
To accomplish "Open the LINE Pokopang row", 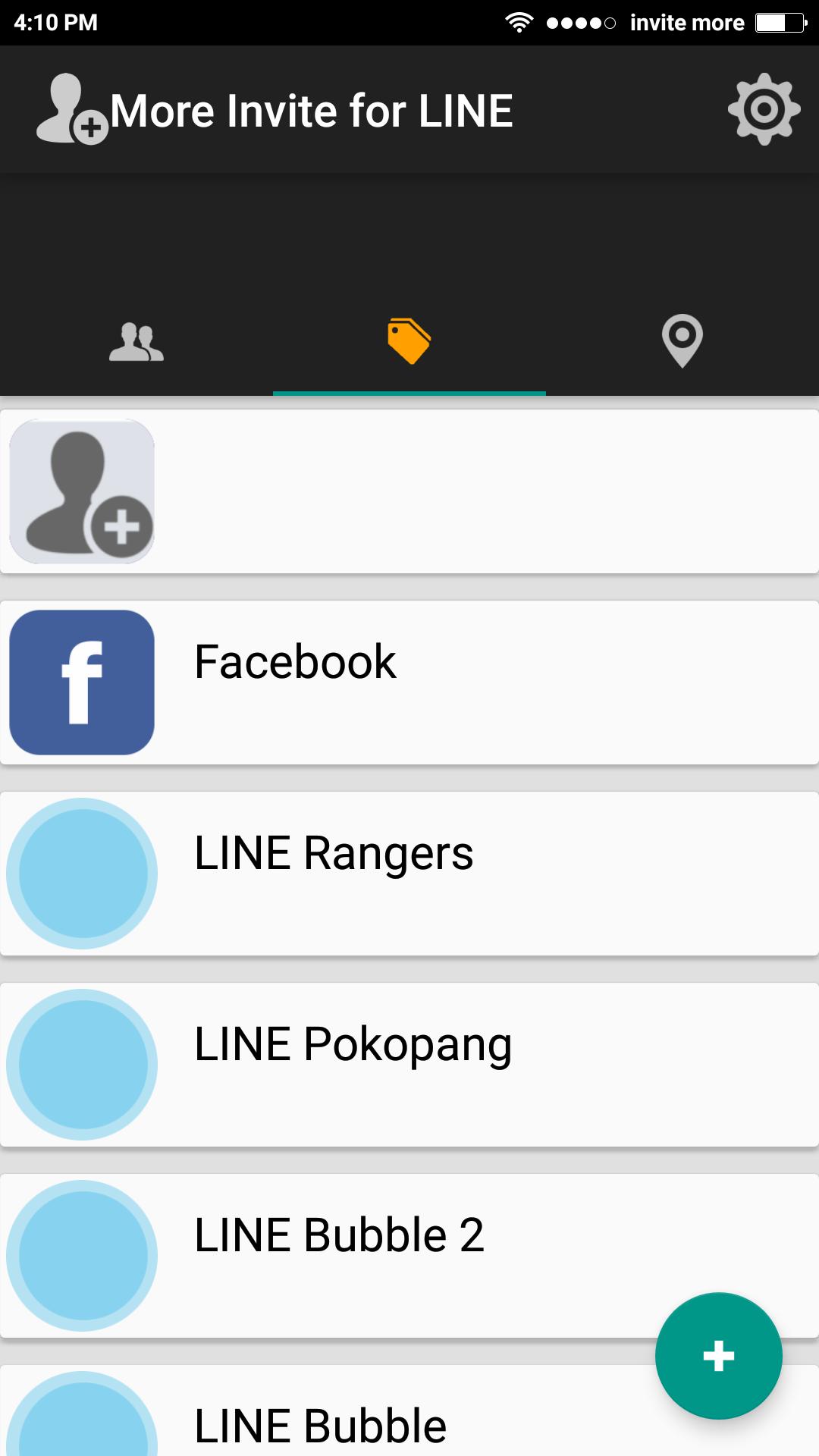I will click(409, 1065).
